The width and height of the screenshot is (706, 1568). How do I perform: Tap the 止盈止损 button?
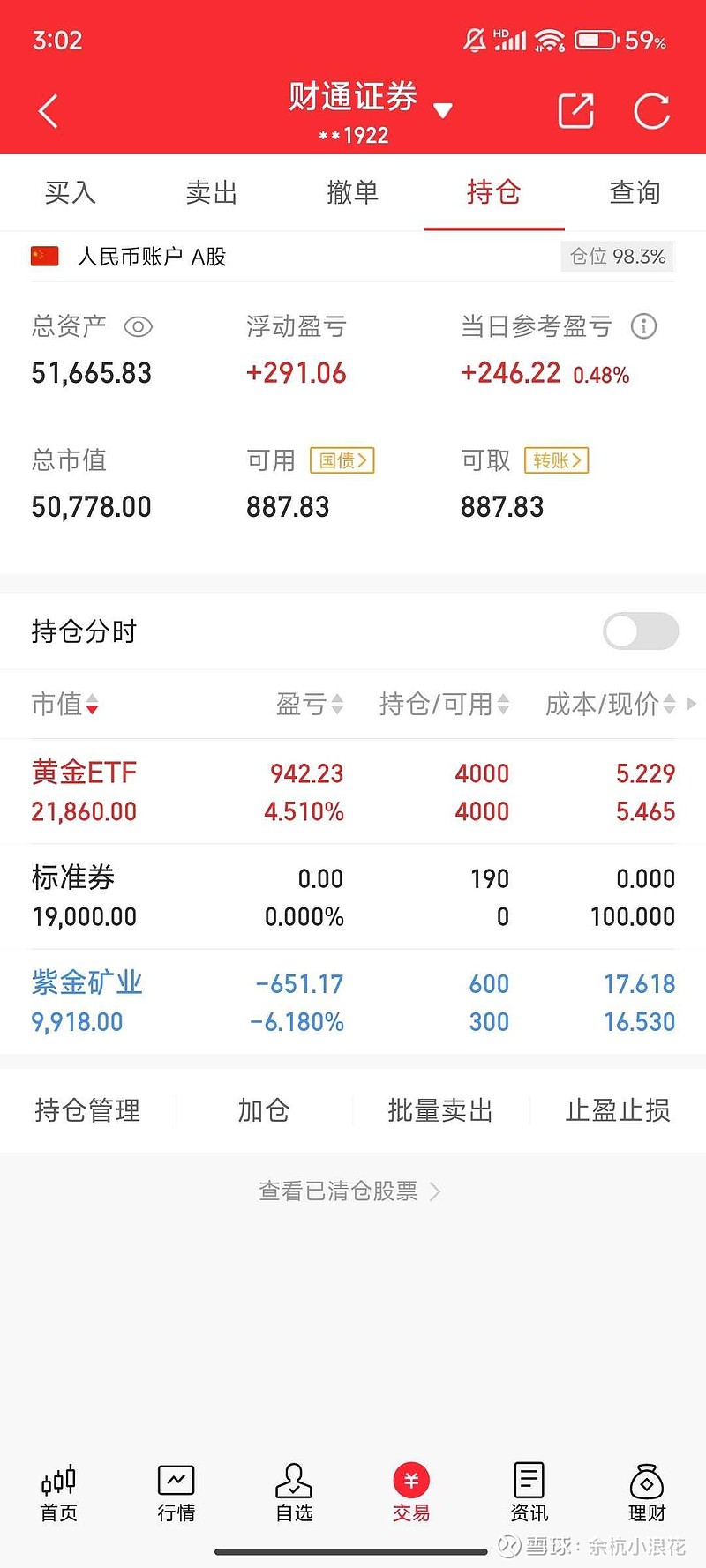coord(617,1110)
